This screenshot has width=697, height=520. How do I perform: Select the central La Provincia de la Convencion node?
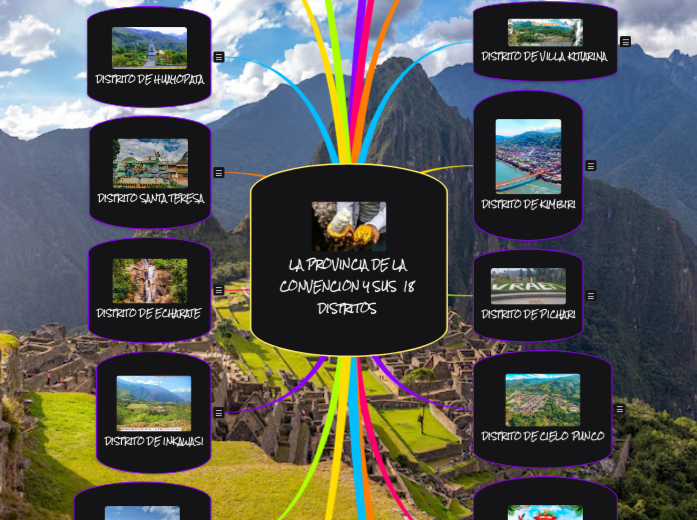coord(348,262)
